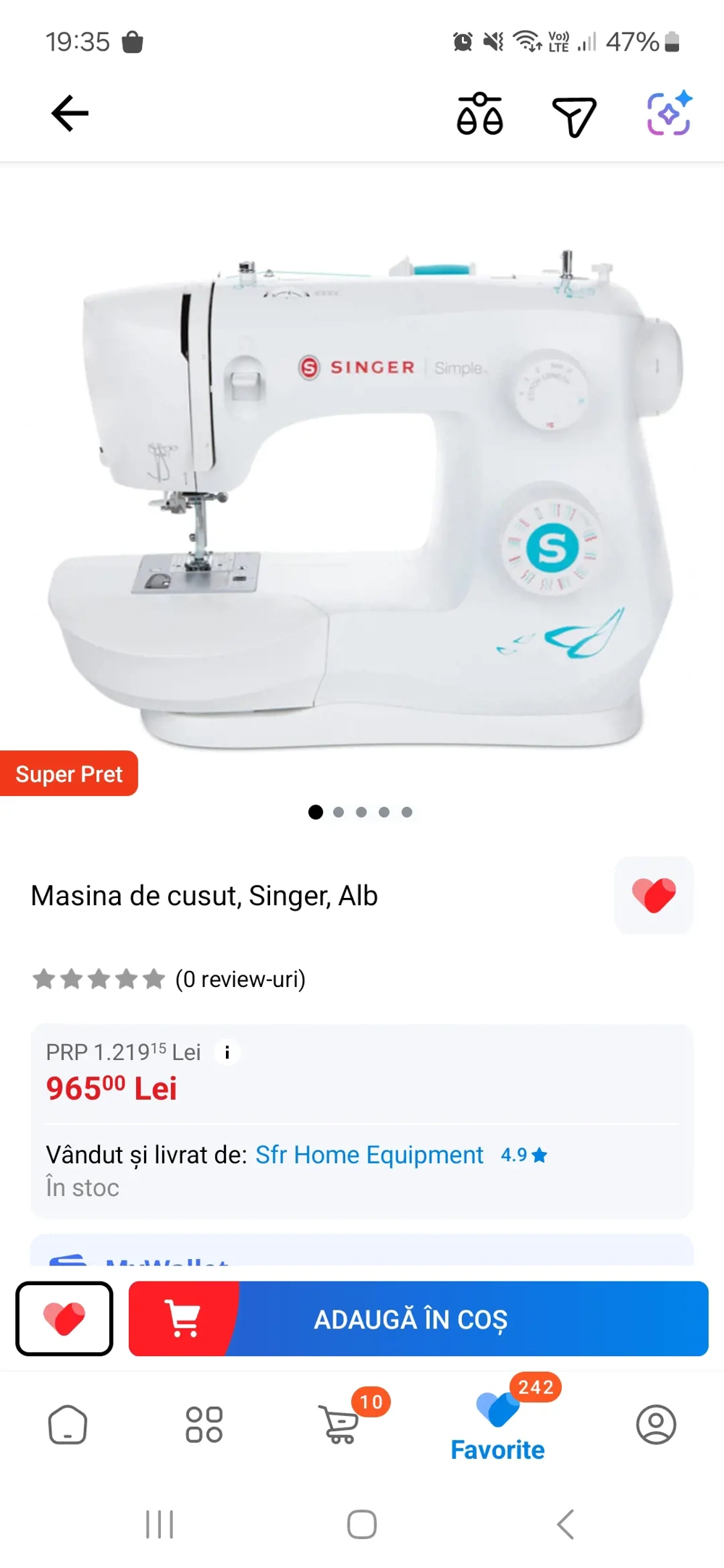Screen dimensions: 724x1568
Task: Tap the Super Pret badge
Action: coord(69,774)
